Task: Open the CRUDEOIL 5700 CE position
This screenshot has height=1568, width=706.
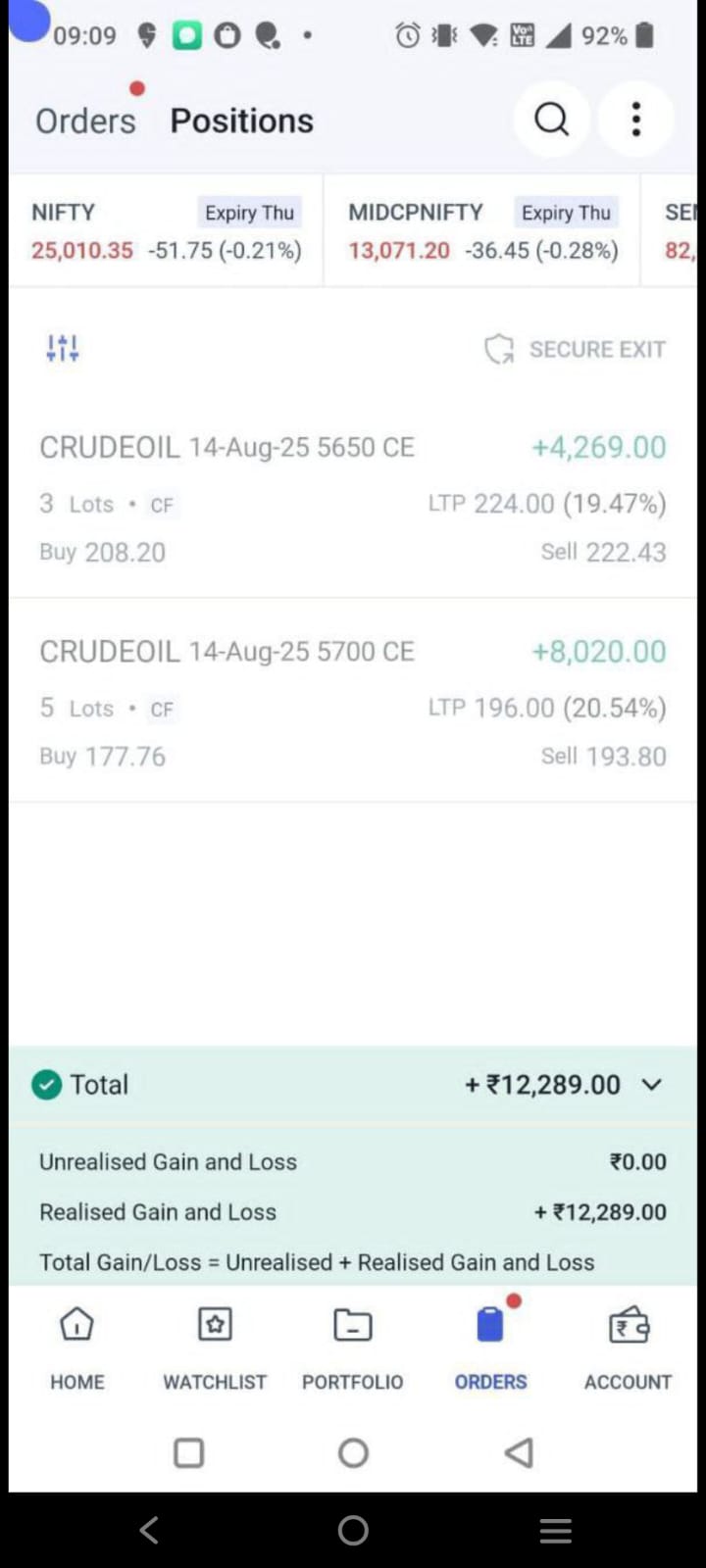Action: point(353,703)
